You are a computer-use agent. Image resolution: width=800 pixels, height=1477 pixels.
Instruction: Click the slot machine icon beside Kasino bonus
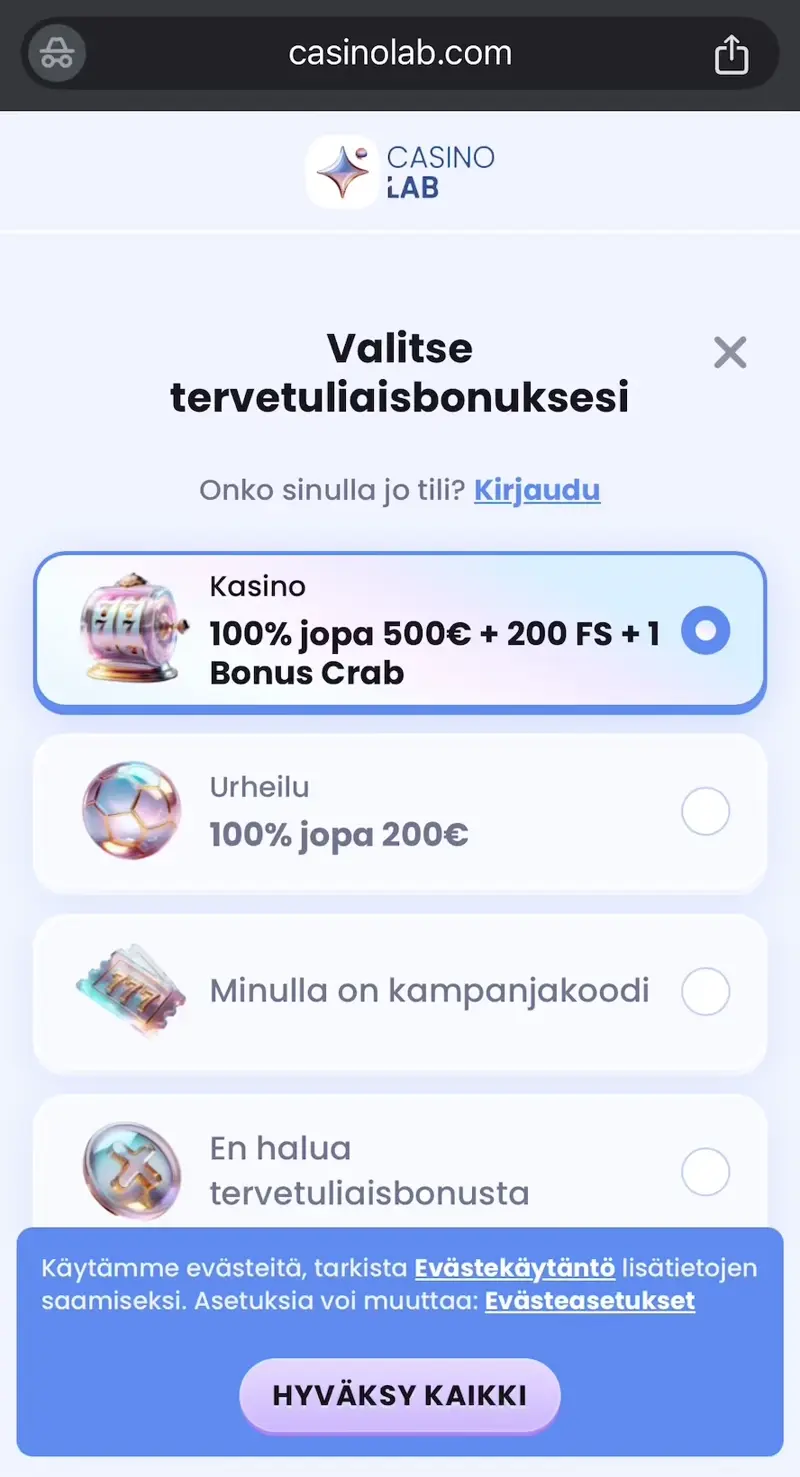click(130, 630)
